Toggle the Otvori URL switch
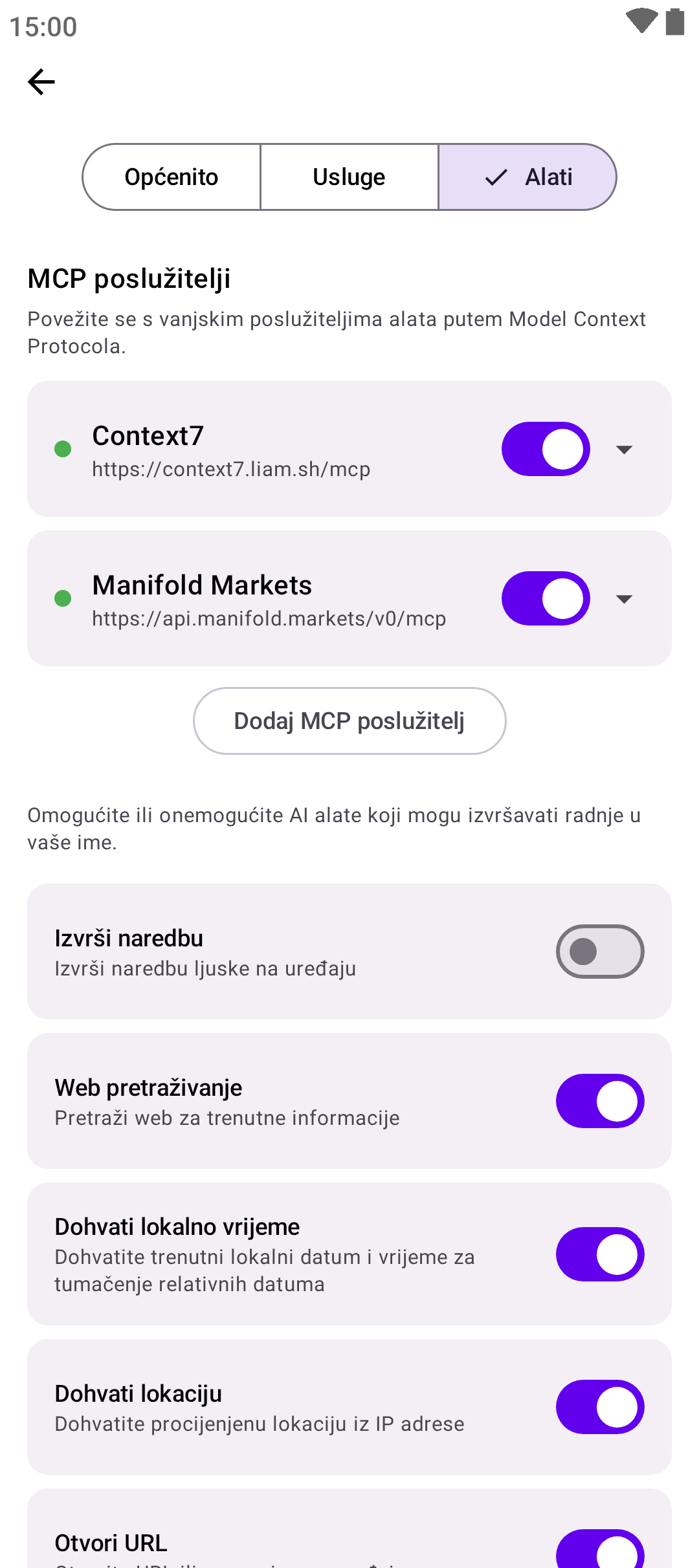Image resolution: width=699 pixels, height=1568 pixels. (600, 1551)
